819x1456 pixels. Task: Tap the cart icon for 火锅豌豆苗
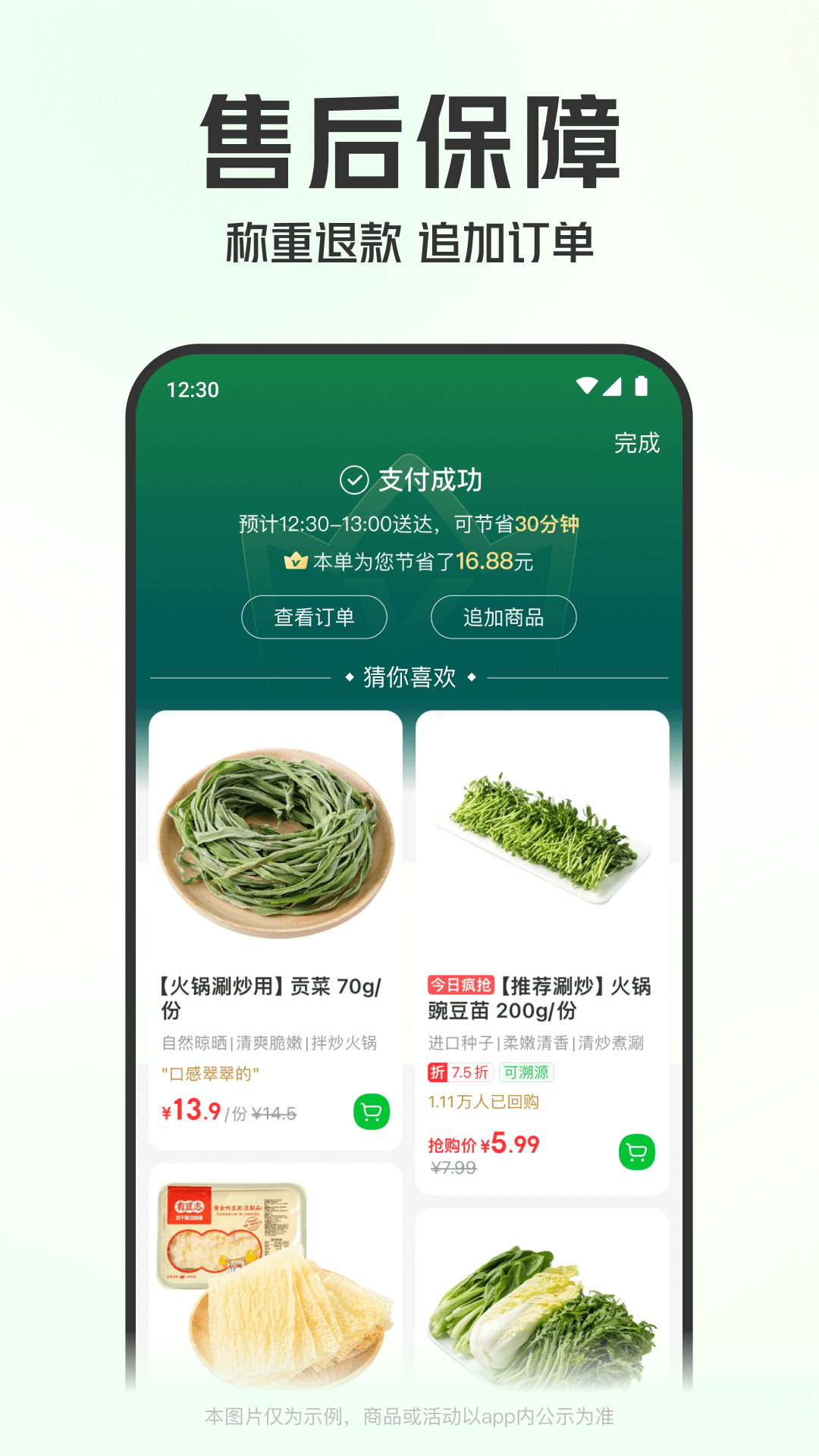point(635,1152)
